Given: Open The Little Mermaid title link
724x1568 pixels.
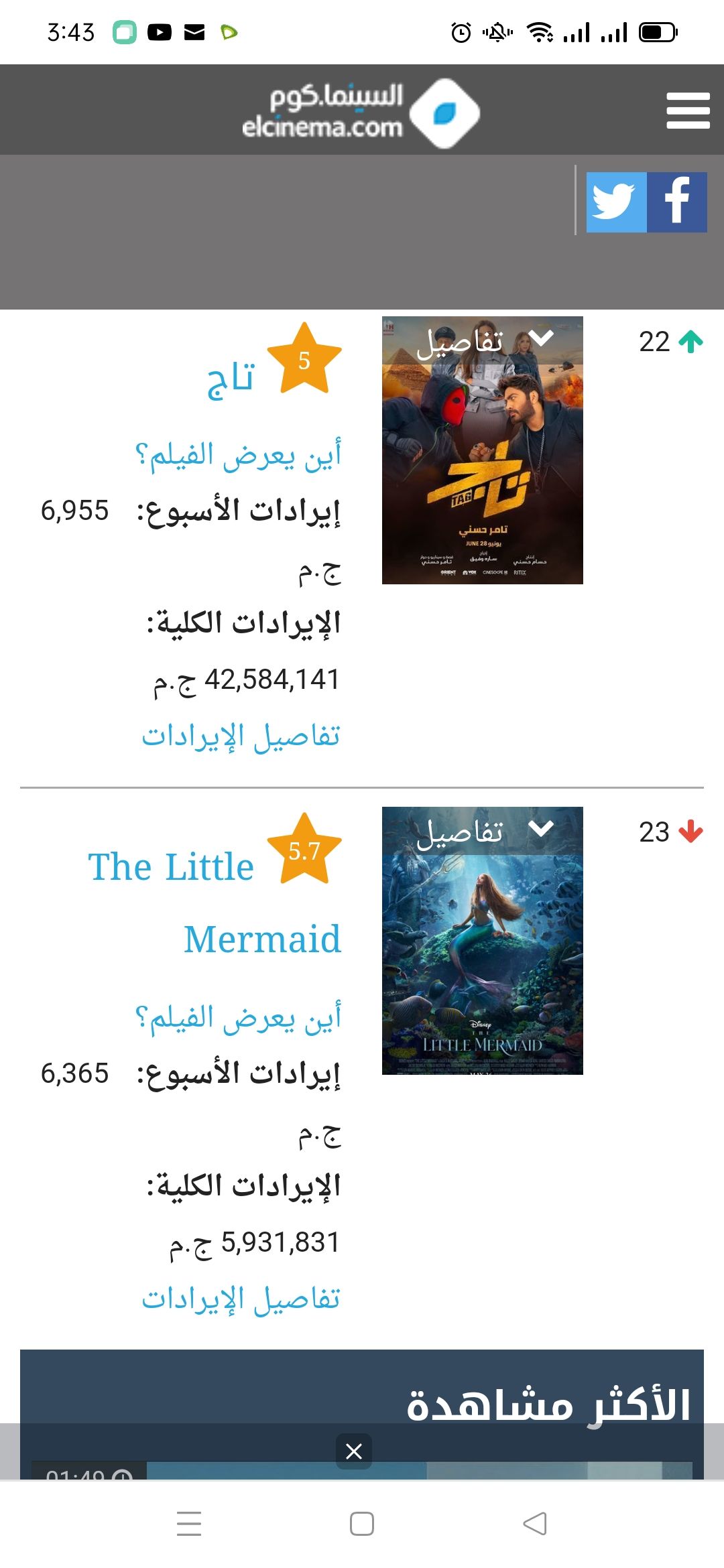Looking at the screenshot, I should [215, 902].
